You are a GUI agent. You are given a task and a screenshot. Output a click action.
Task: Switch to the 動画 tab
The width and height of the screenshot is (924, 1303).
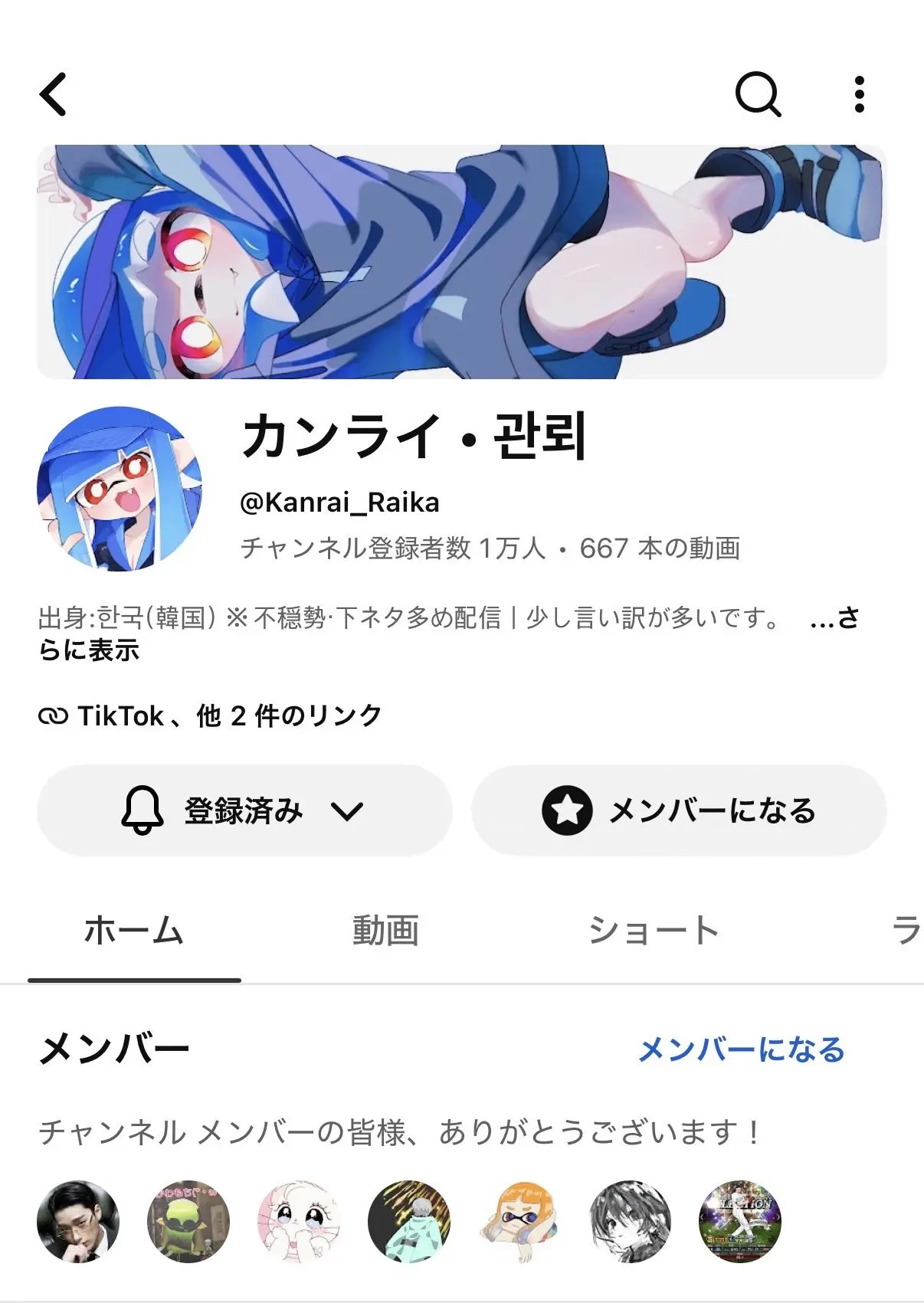385,931
